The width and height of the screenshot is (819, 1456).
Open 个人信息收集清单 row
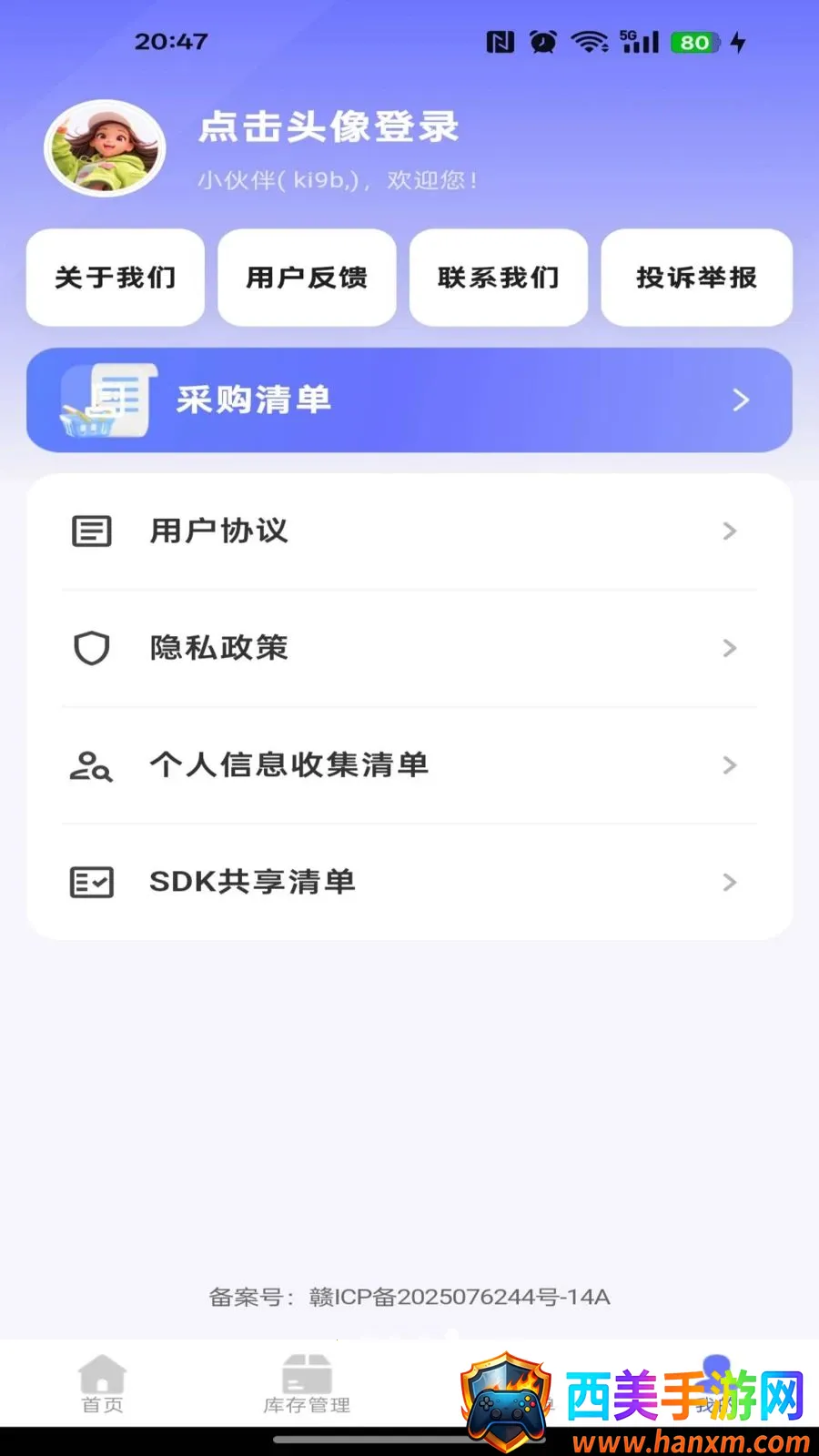[x=409, y=765]
